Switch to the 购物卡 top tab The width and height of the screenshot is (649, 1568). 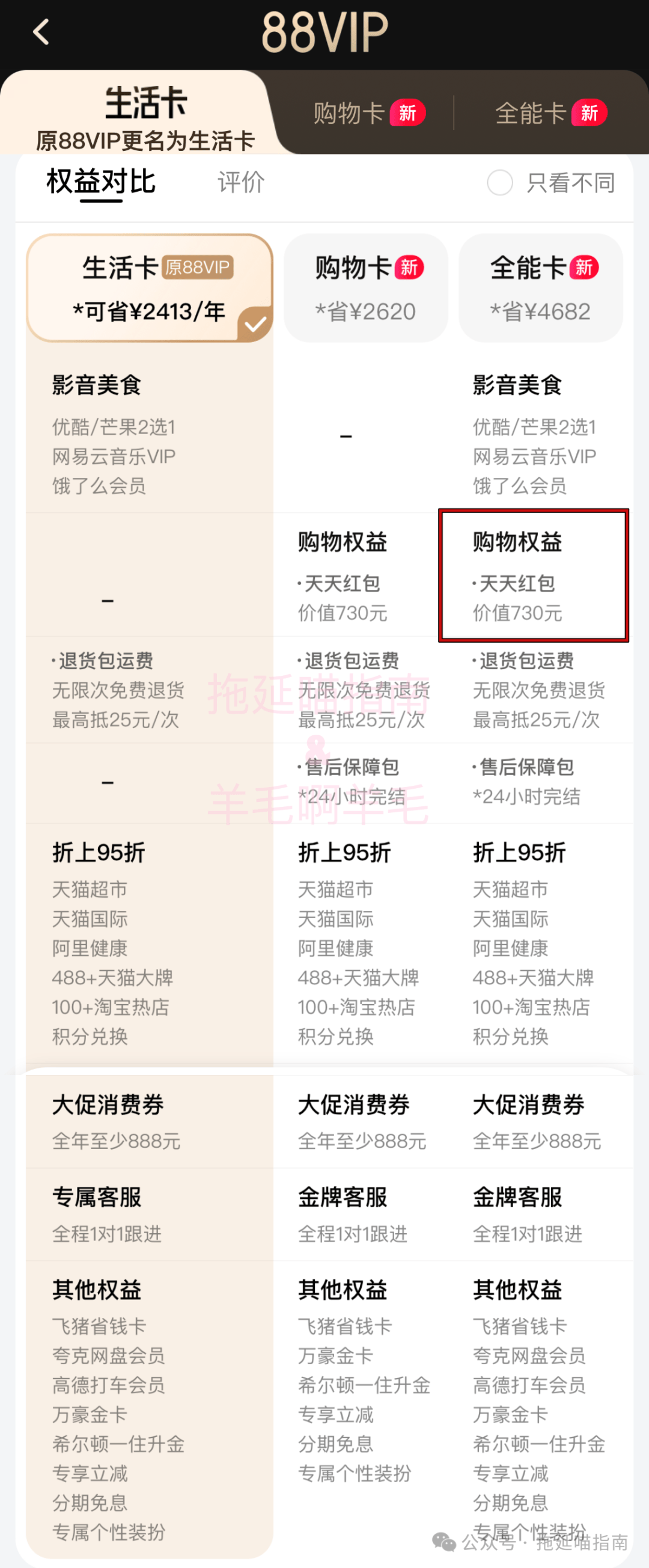coord(368,113)
